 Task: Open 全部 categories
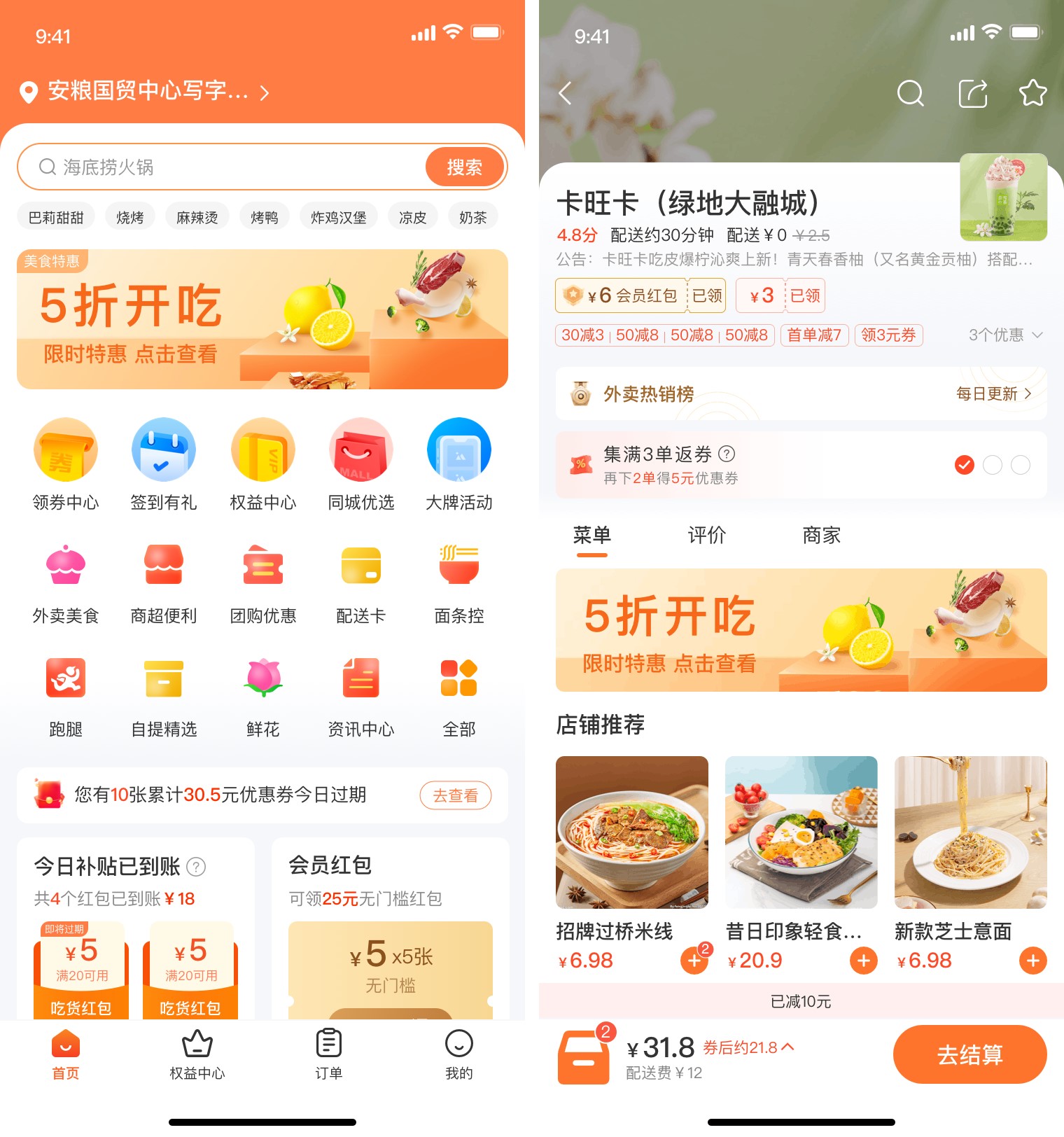click(x=459, y=696)
